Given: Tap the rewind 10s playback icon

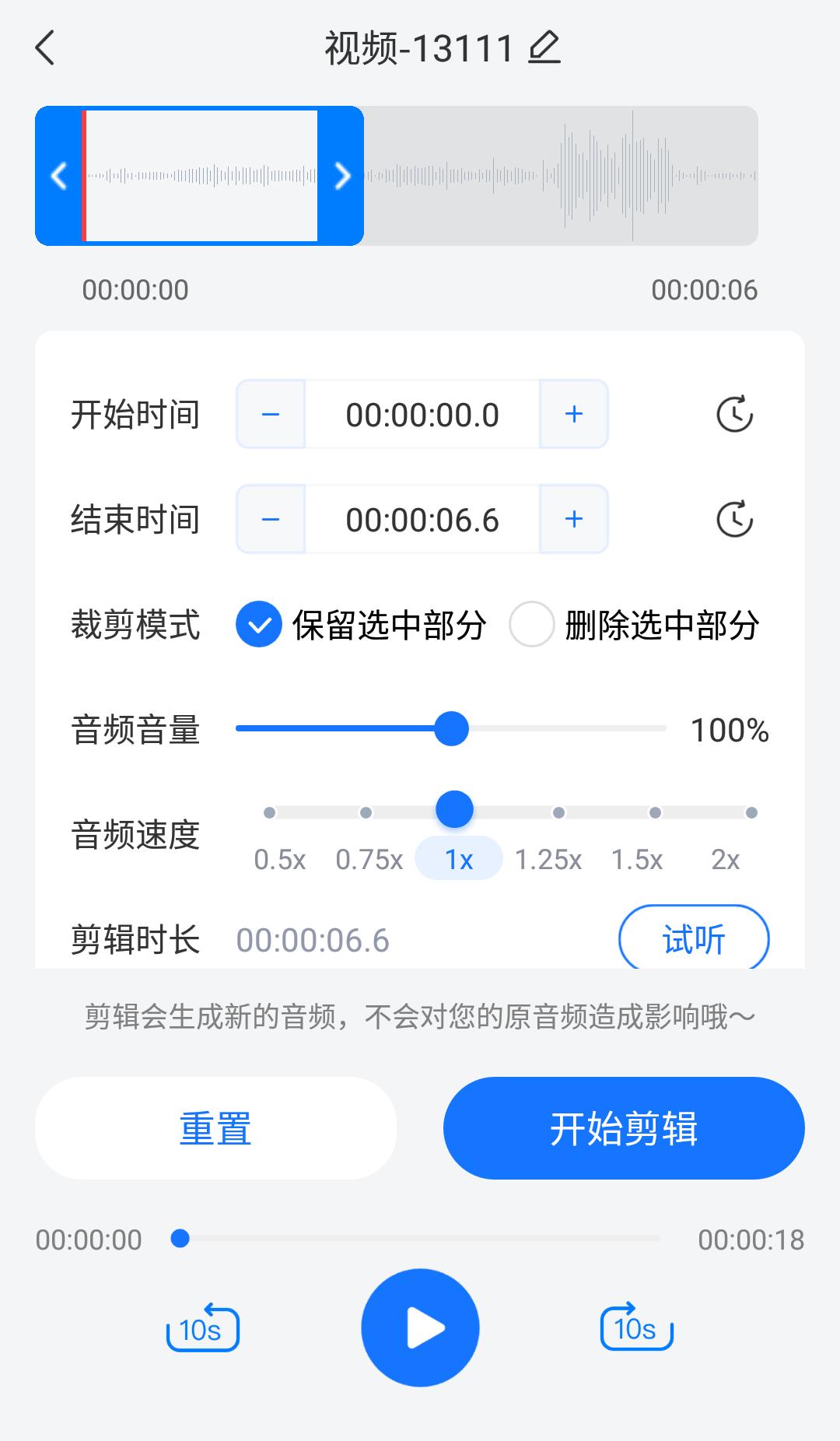Looking at the screenshot, I should coord(201,1328).
